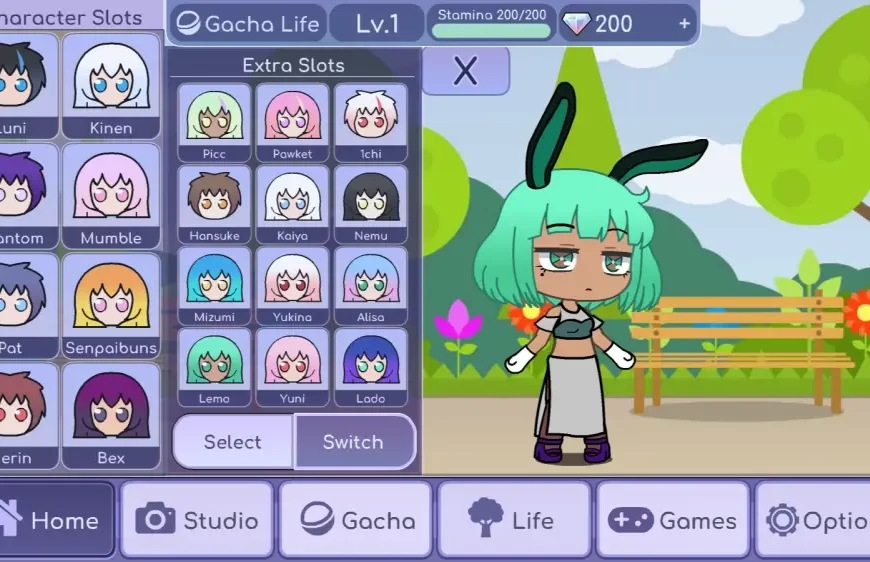Choose the Pawket character slot
Screen dimensions: 870x562
point(292,122)
